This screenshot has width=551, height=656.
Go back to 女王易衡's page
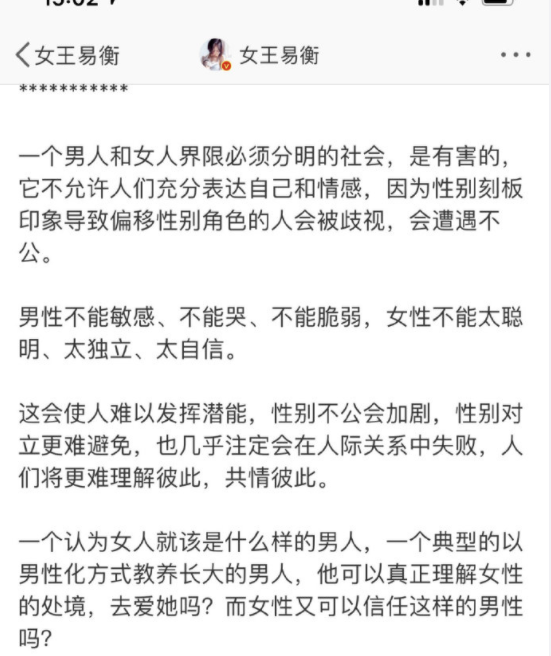click(68, 55)
